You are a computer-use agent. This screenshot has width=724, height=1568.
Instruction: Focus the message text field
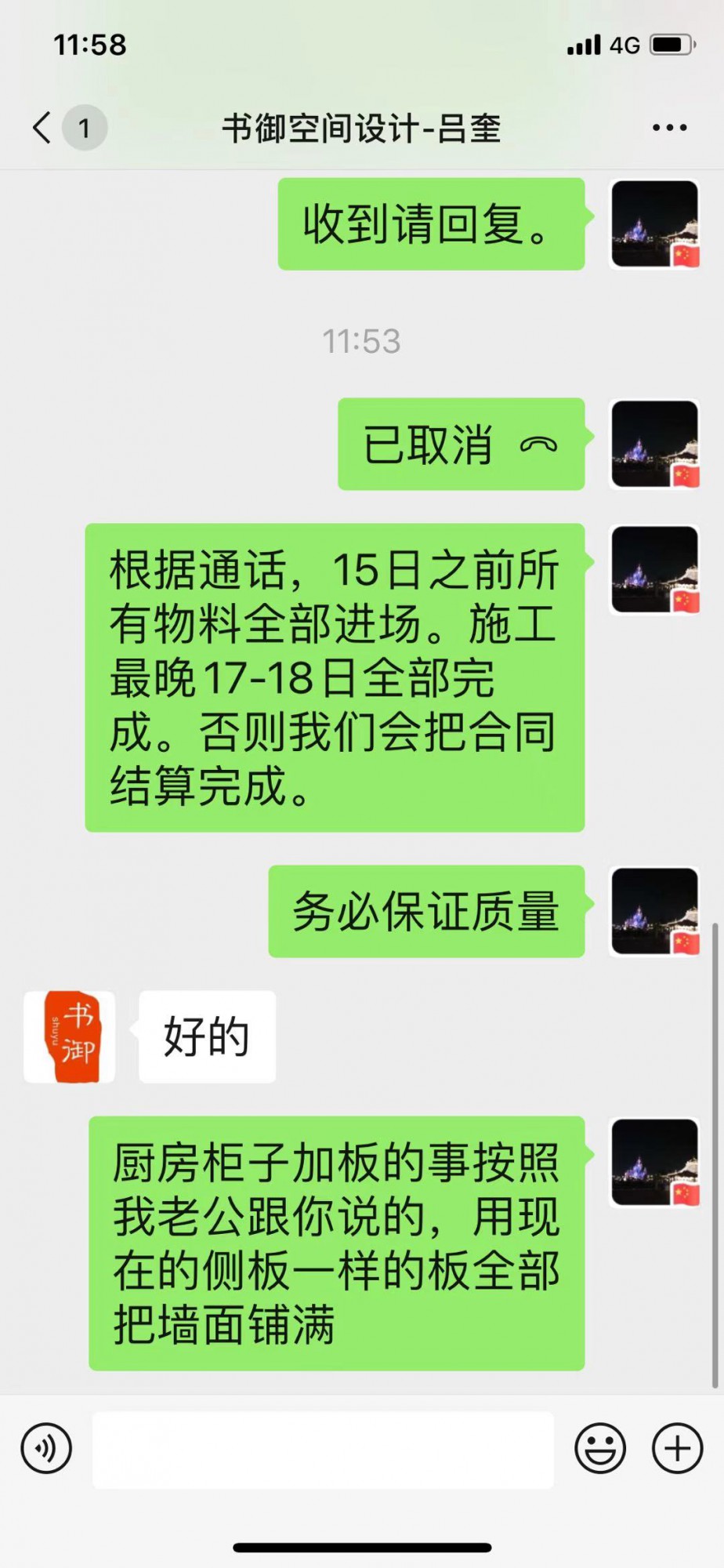(323, 1450)
